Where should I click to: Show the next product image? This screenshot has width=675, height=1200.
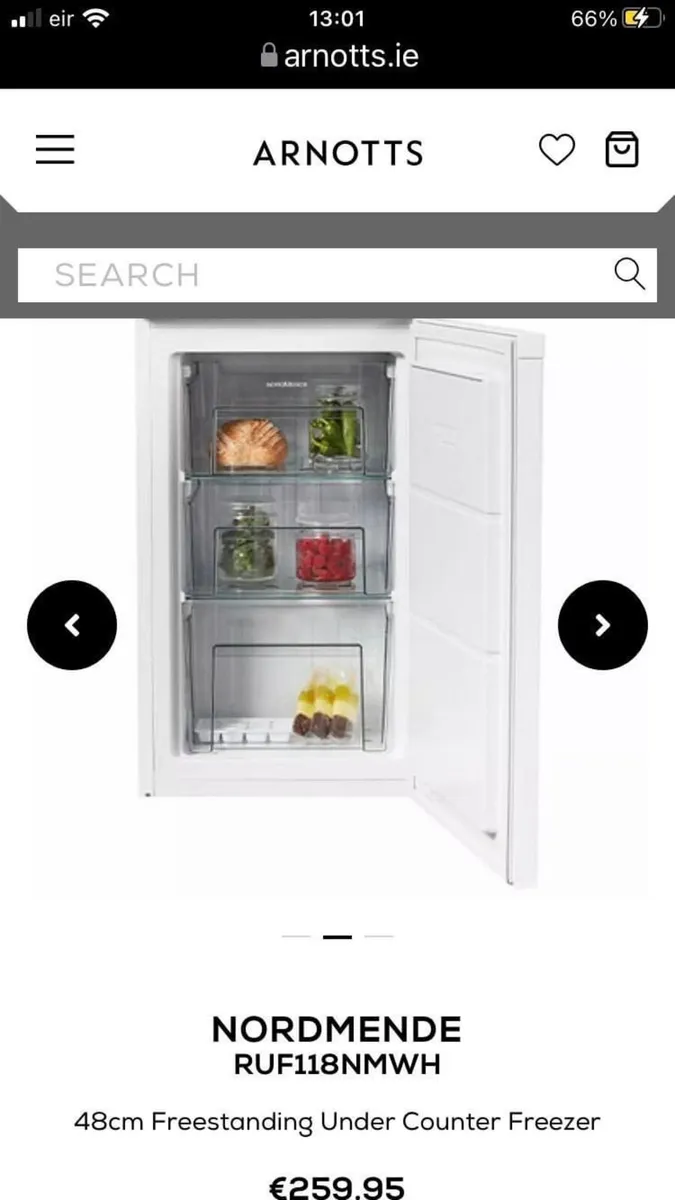602,625
